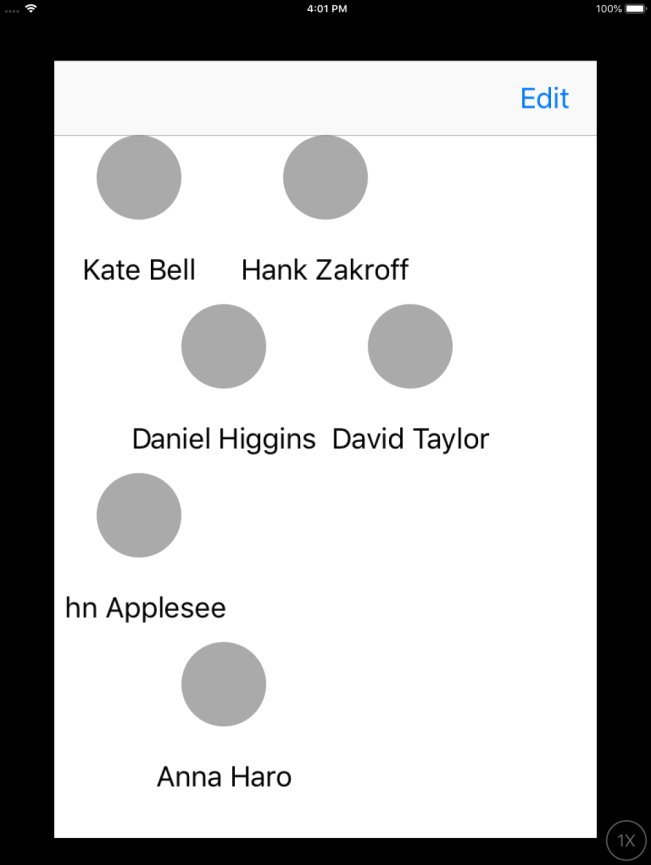The width and height of the screenshot is (651, 865).
Task: Open Anna Haro's contact
Action: pos(224,685)
